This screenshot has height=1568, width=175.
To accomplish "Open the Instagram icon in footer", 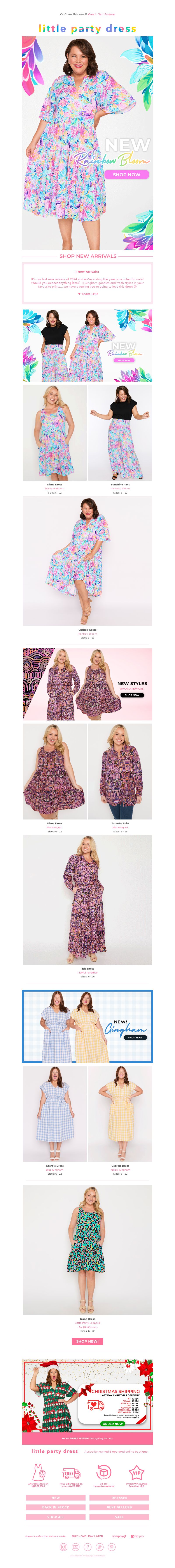I will pos(63,1547).
